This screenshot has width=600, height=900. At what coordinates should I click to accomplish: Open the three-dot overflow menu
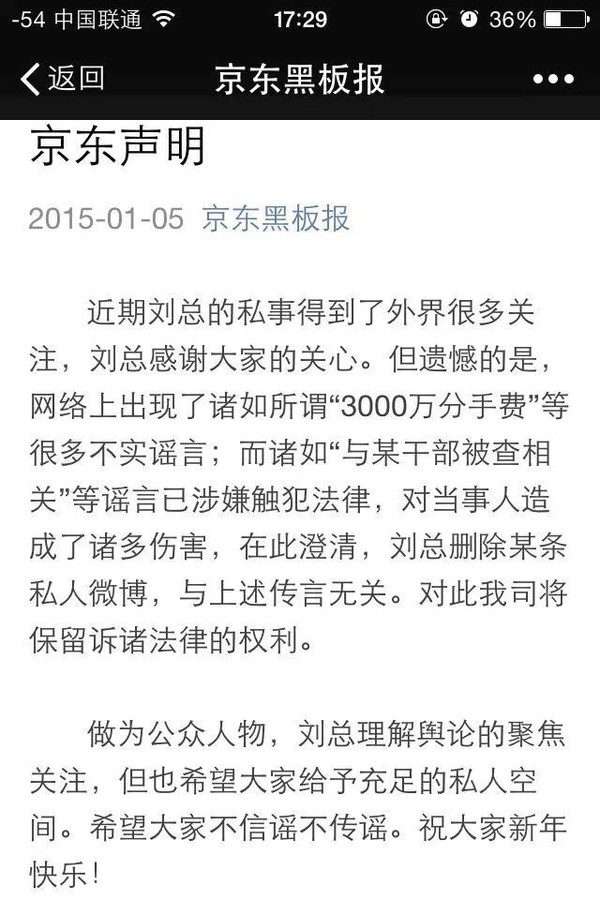point(551,79)
